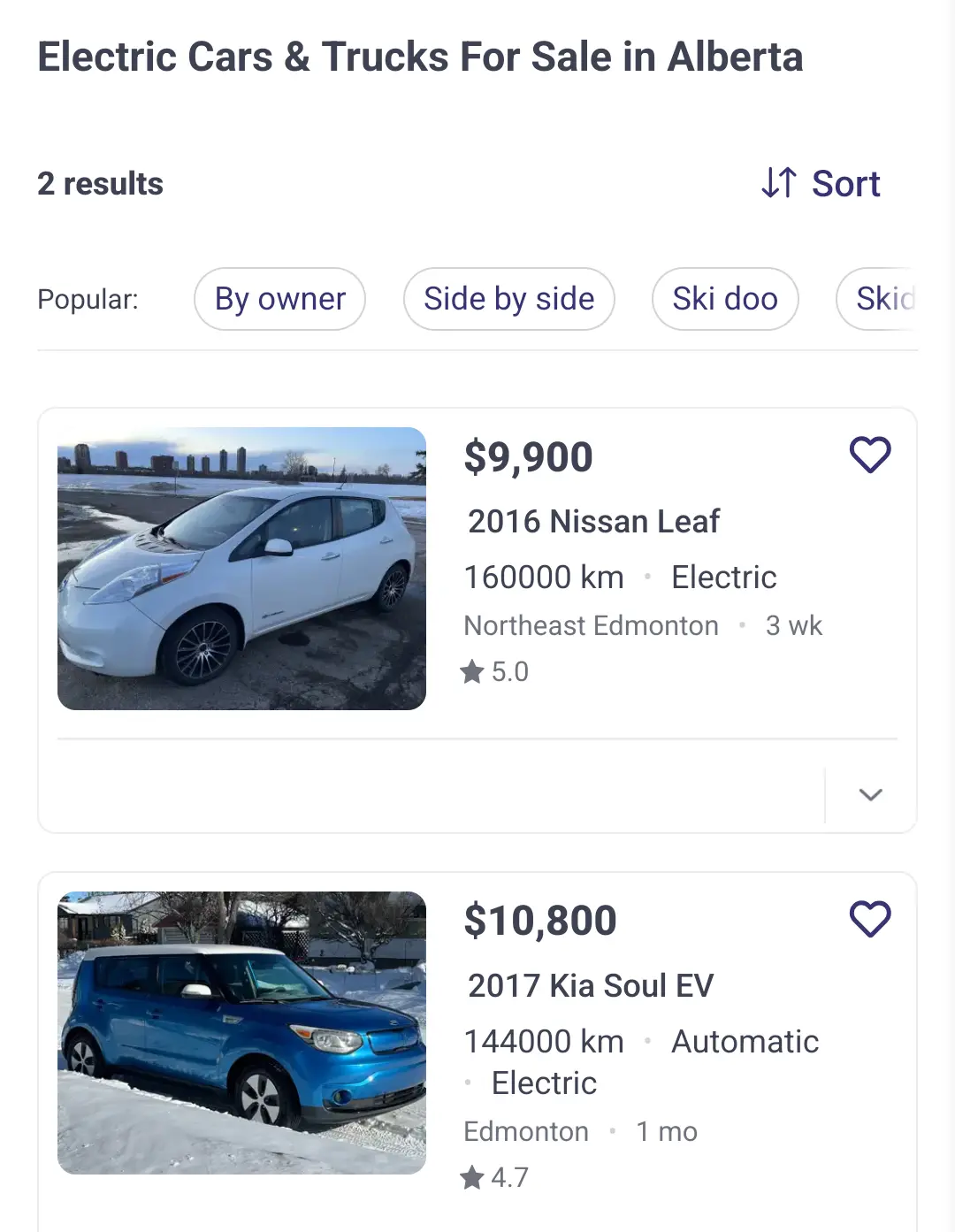Expand the Nissan Leaf card chevron

tap(871, 794)
